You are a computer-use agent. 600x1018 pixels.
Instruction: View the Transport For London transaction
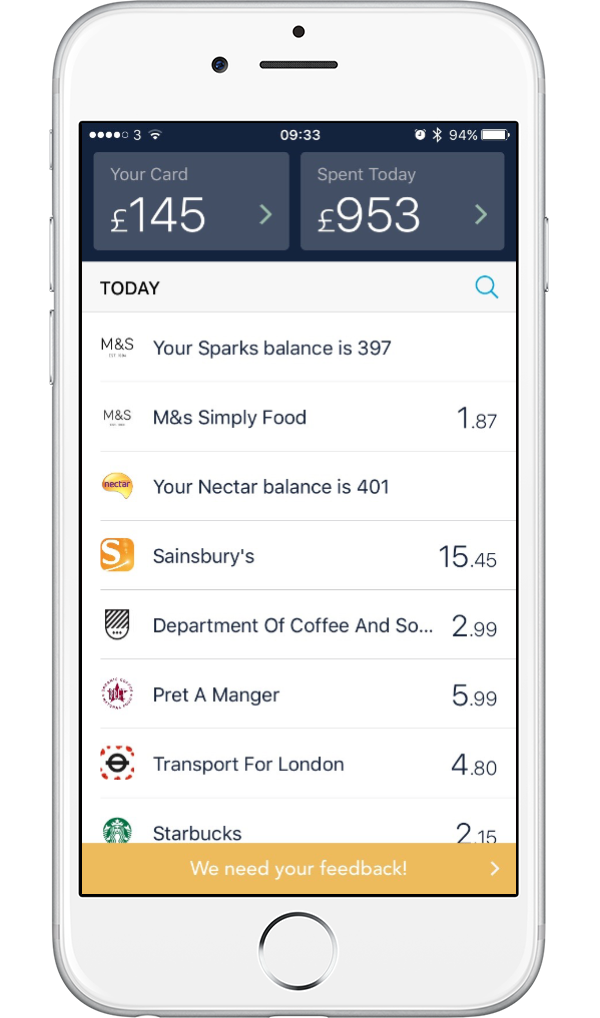click(298, 765)
